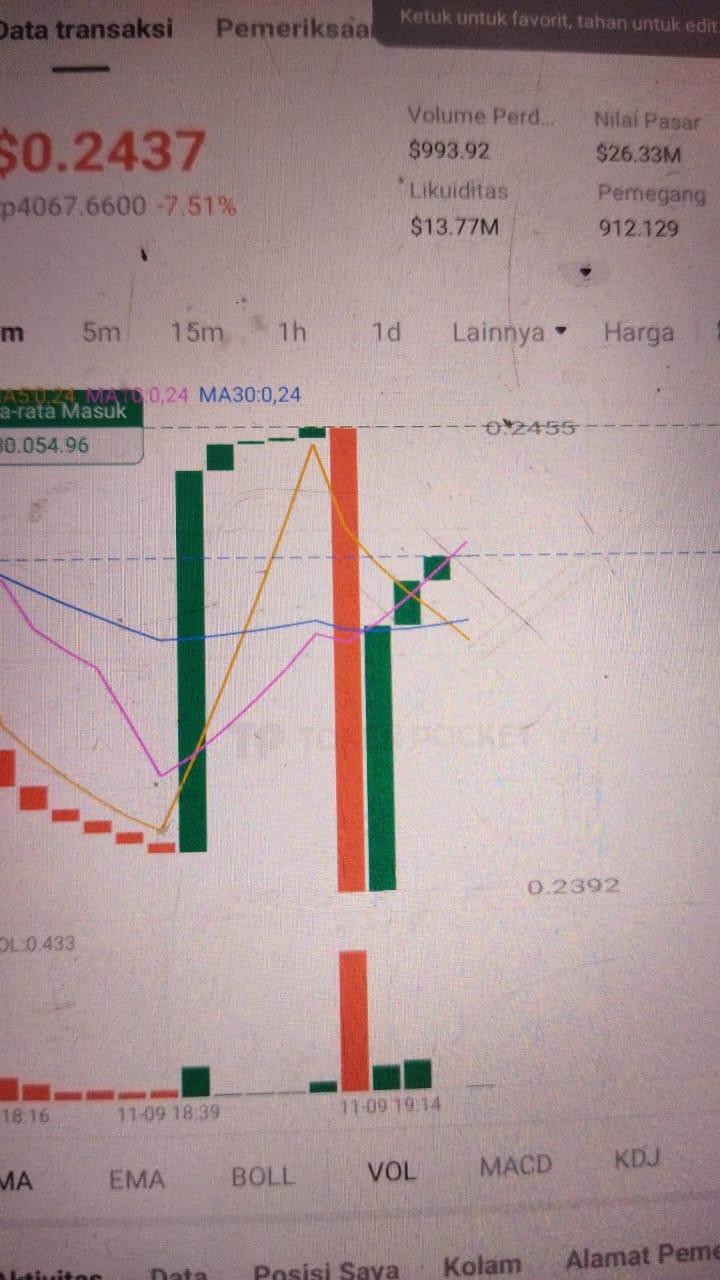Switch chart to 1d interval
This screenshot has height=1280, width=720.
[386, 332]
